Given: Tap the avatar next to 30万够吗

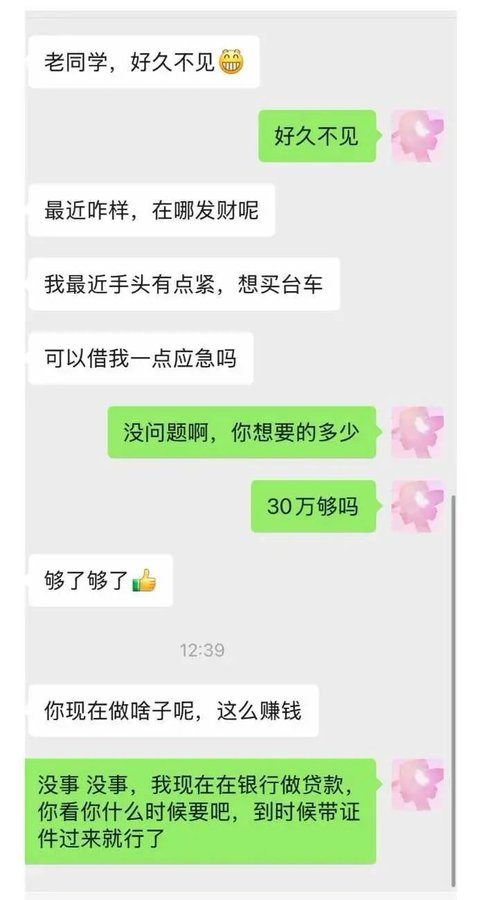Looking at the screenshot, I should click(x=418, y=506).
